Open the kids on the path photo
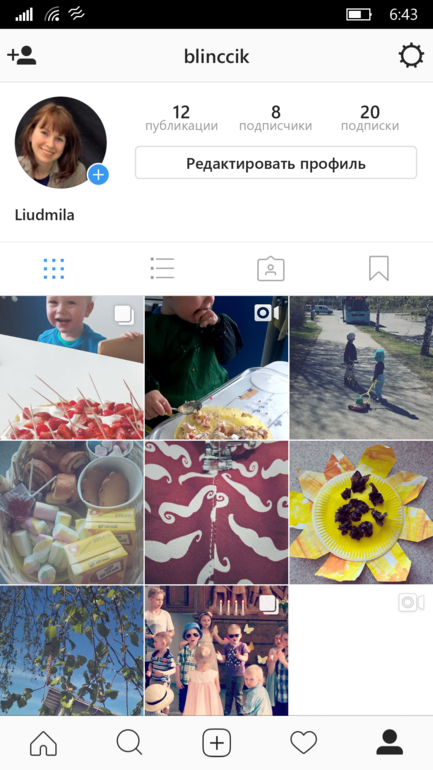This screenshot has width=433, height=770. [361, 367]
